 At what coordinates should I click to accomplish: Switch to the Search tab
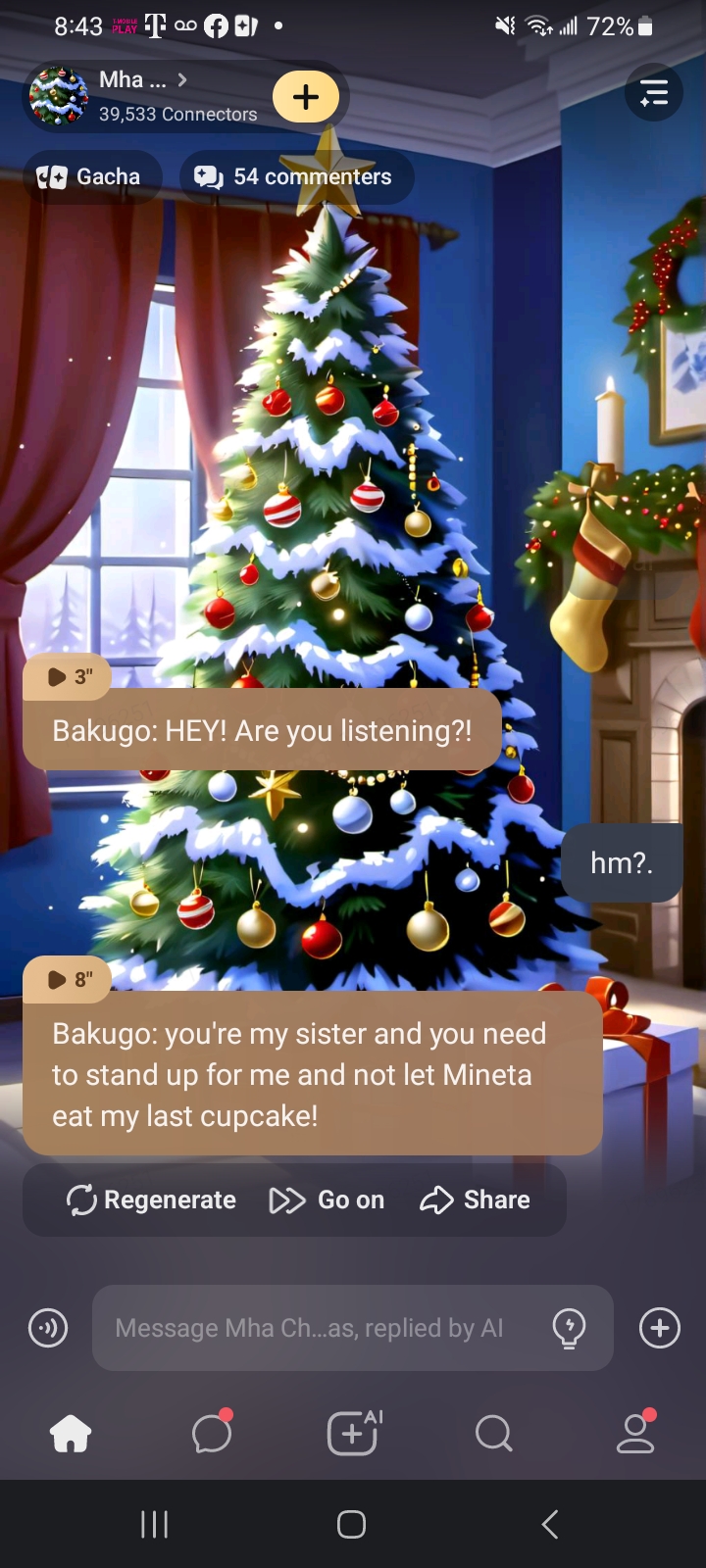[493, 1435]
